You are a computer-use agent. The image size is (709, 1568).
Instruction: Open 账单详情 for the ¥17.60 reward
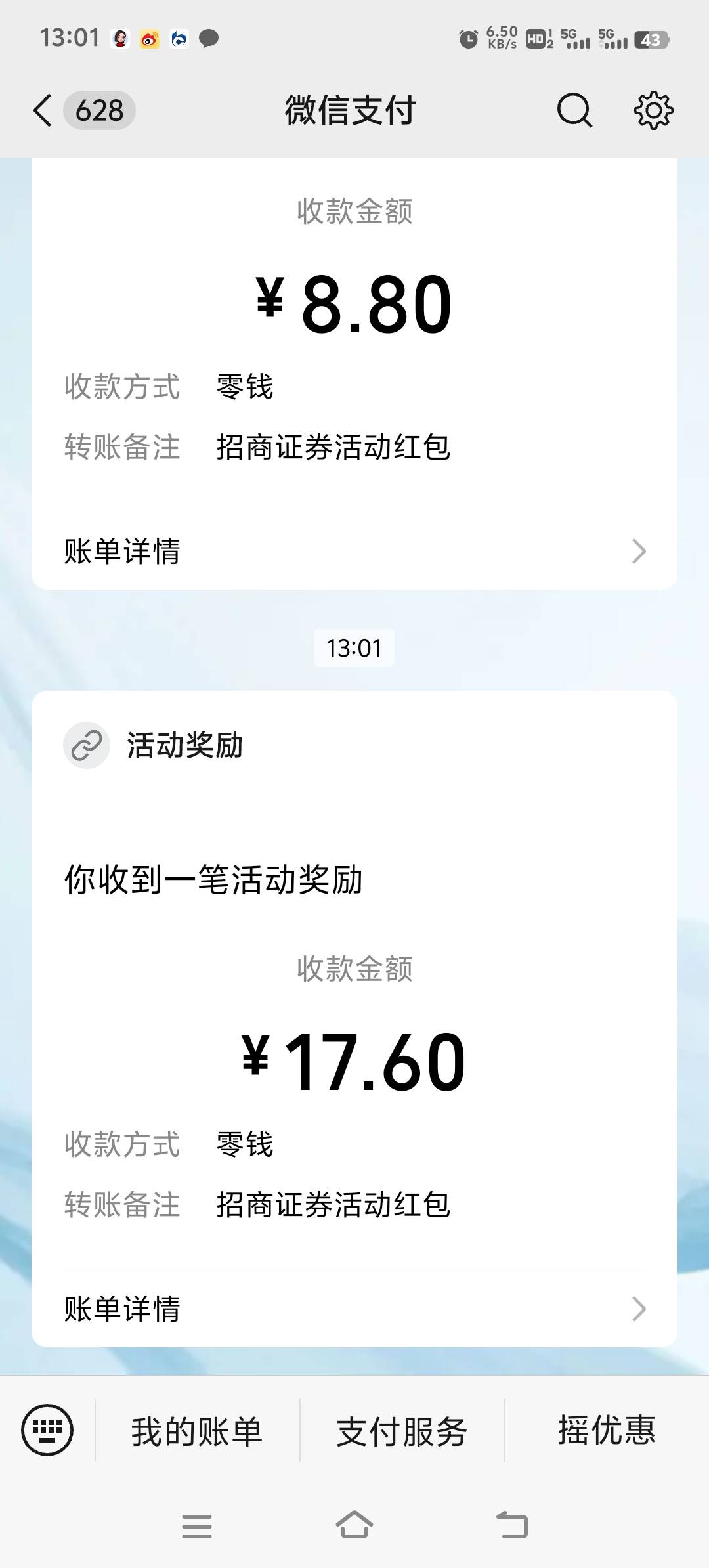click(354, 1309)
